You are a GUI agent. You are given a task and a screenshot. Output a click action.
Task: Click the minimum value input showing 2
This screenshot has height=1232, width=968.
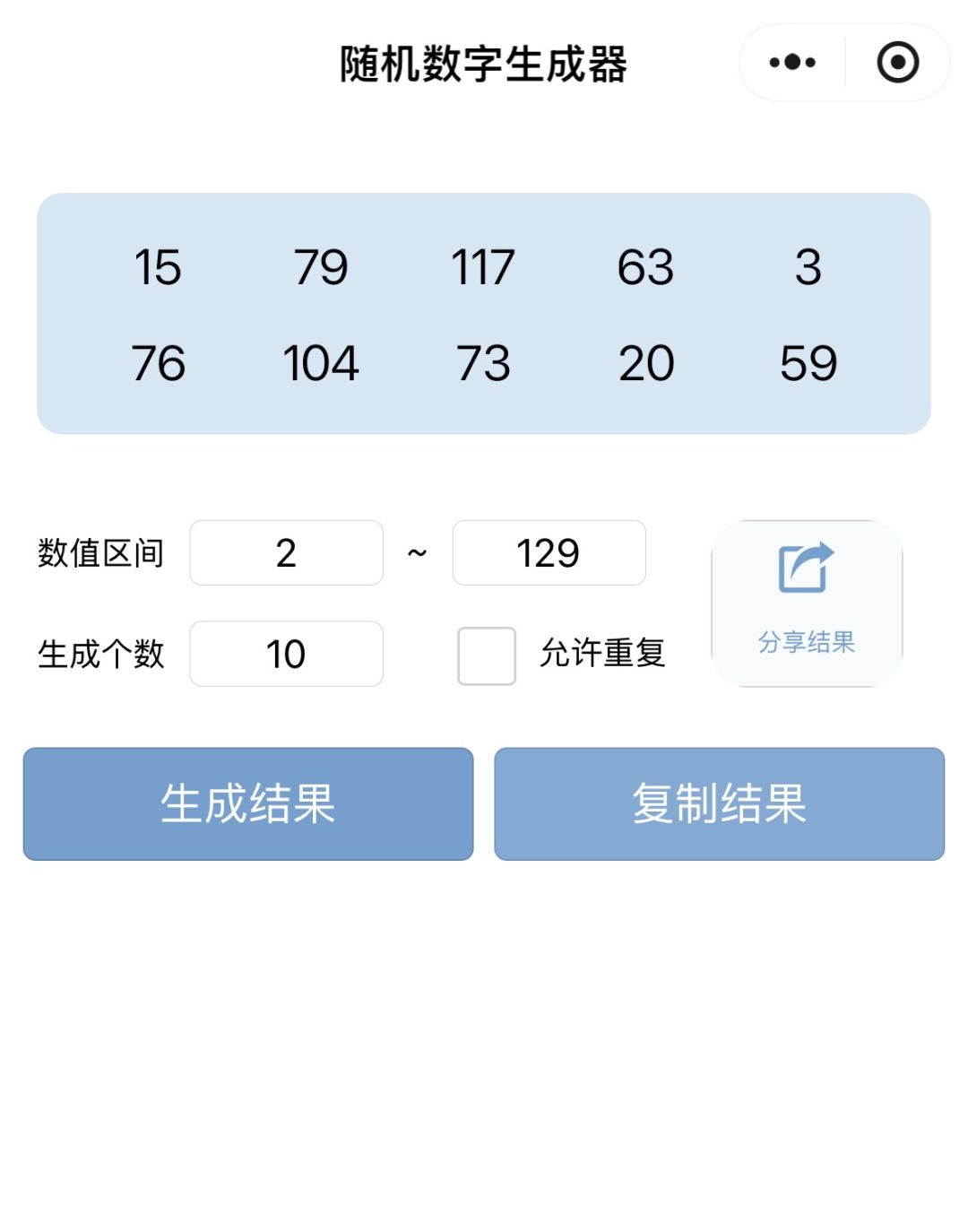[286, 553]
